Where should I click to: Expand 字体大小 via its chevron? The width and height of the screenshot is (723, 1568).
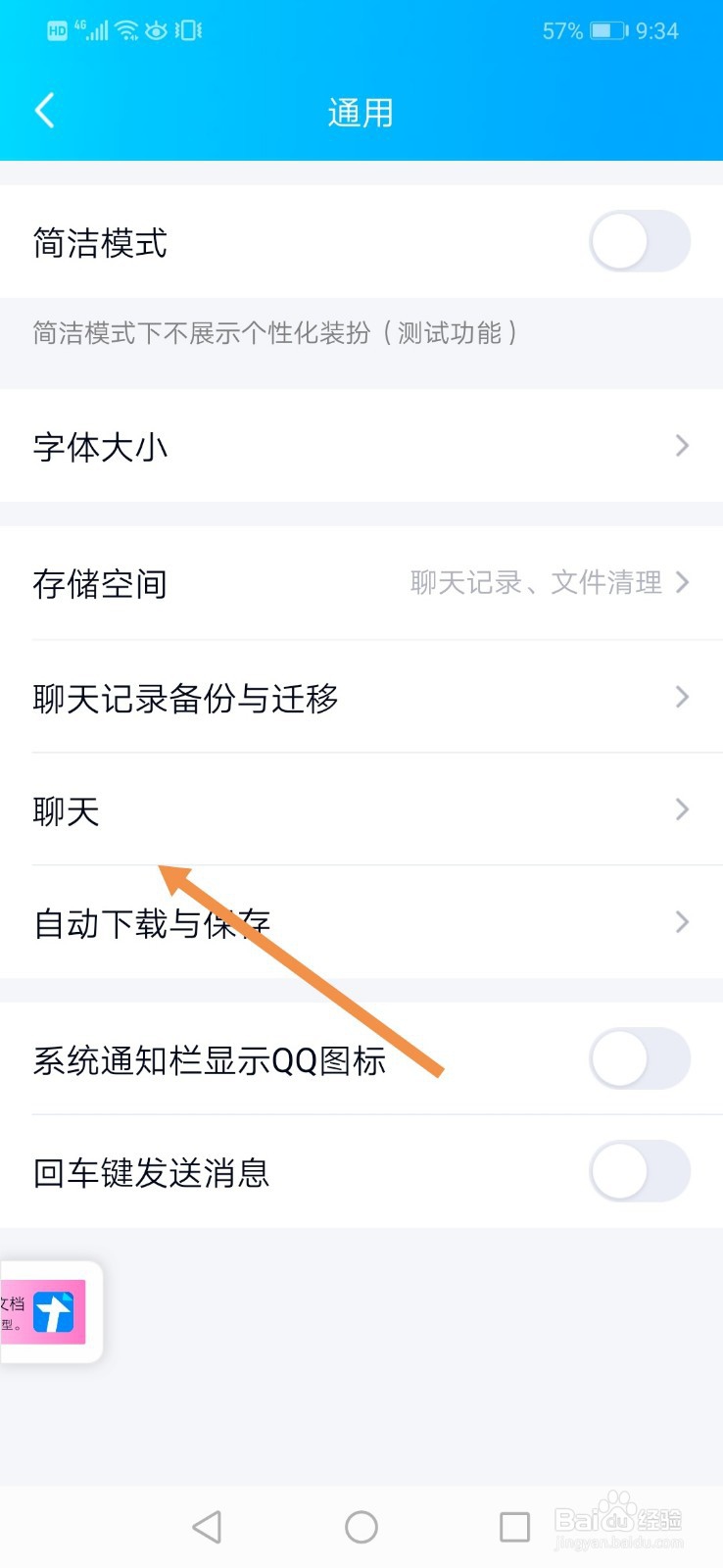click(x=682, y=446)
